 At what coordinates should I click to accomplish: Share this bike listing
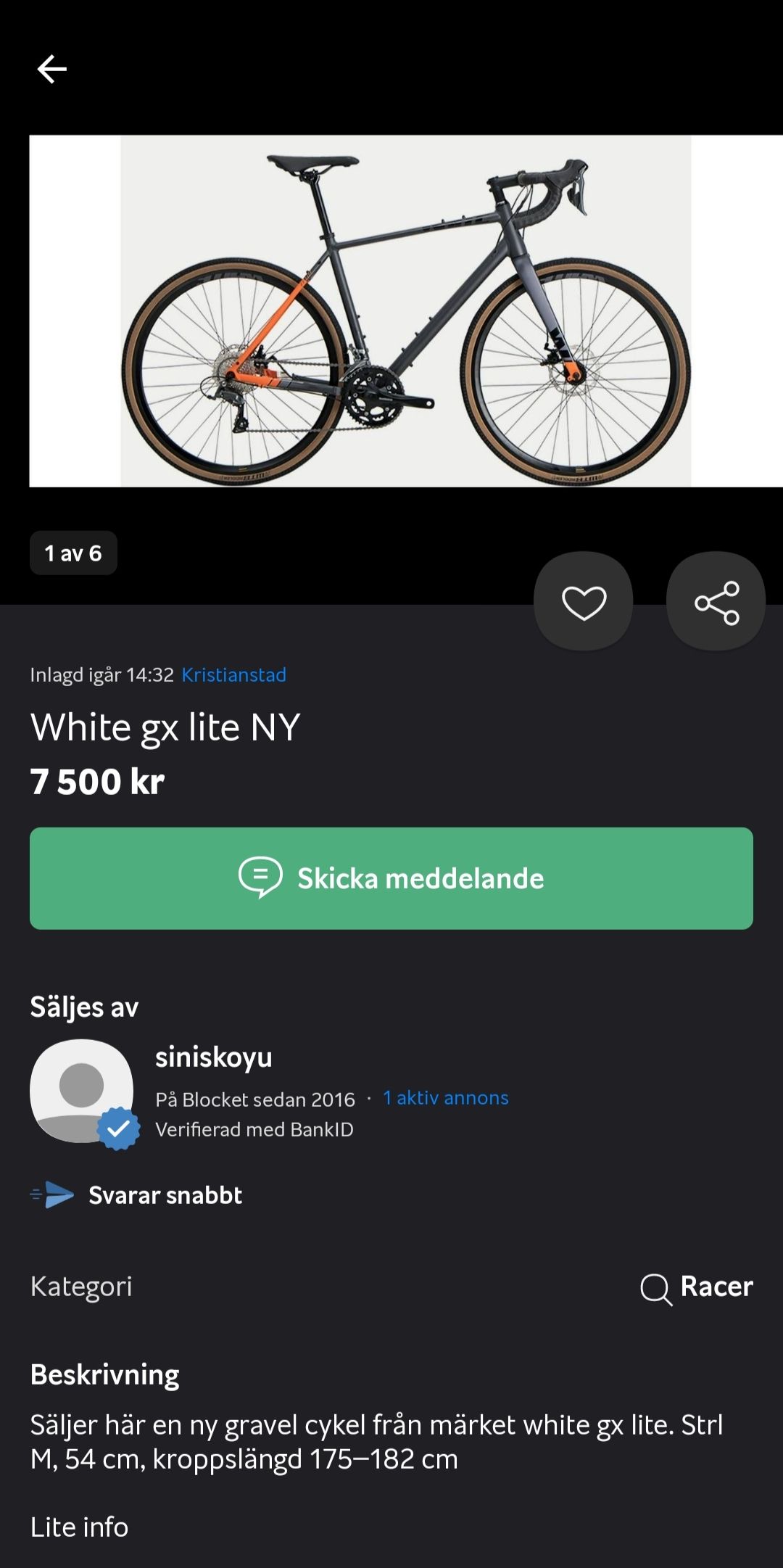point(716,602)
